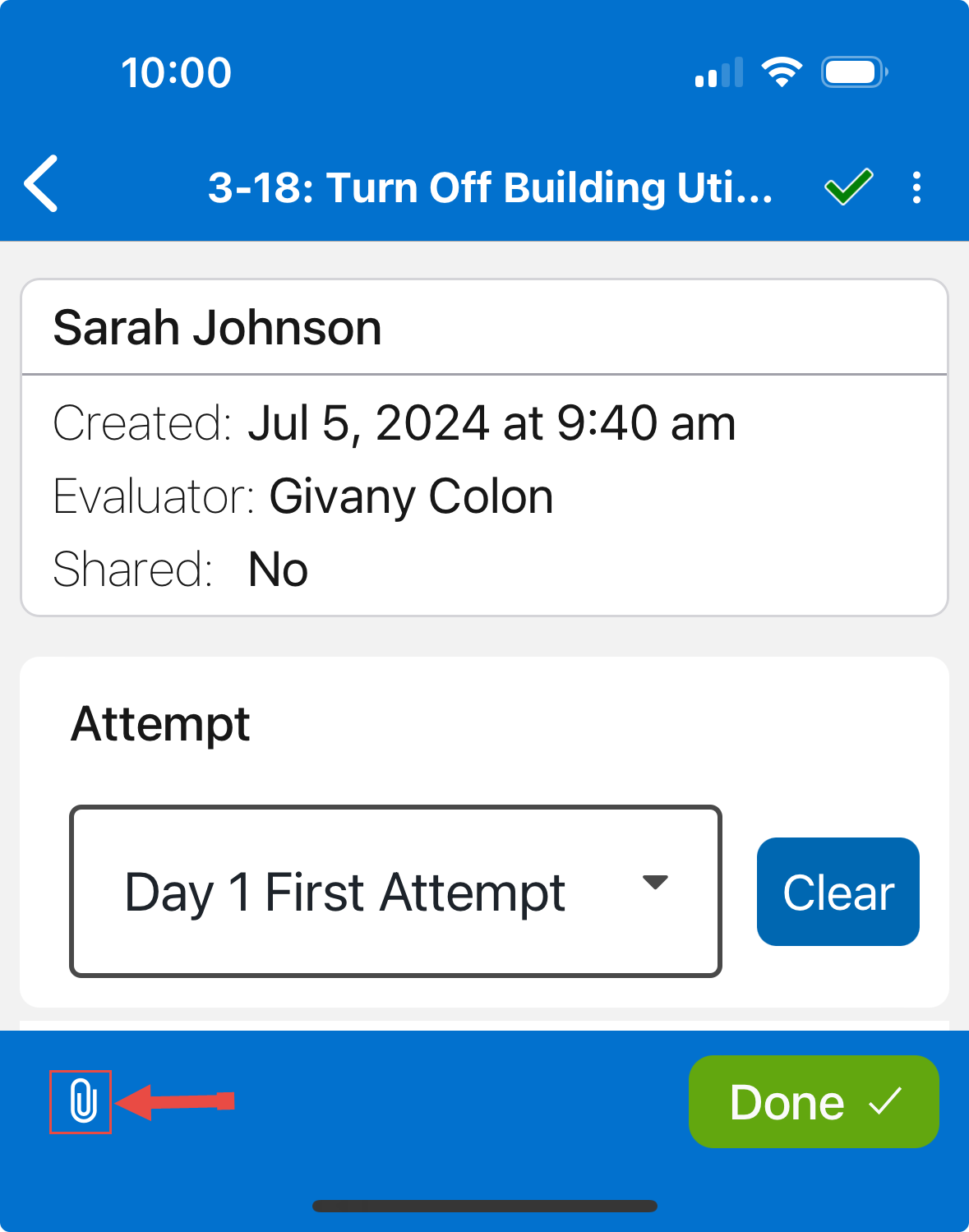Mark the evaluation complete via the checkmark icon
The image size is (969, 1232).
[847, 187]
